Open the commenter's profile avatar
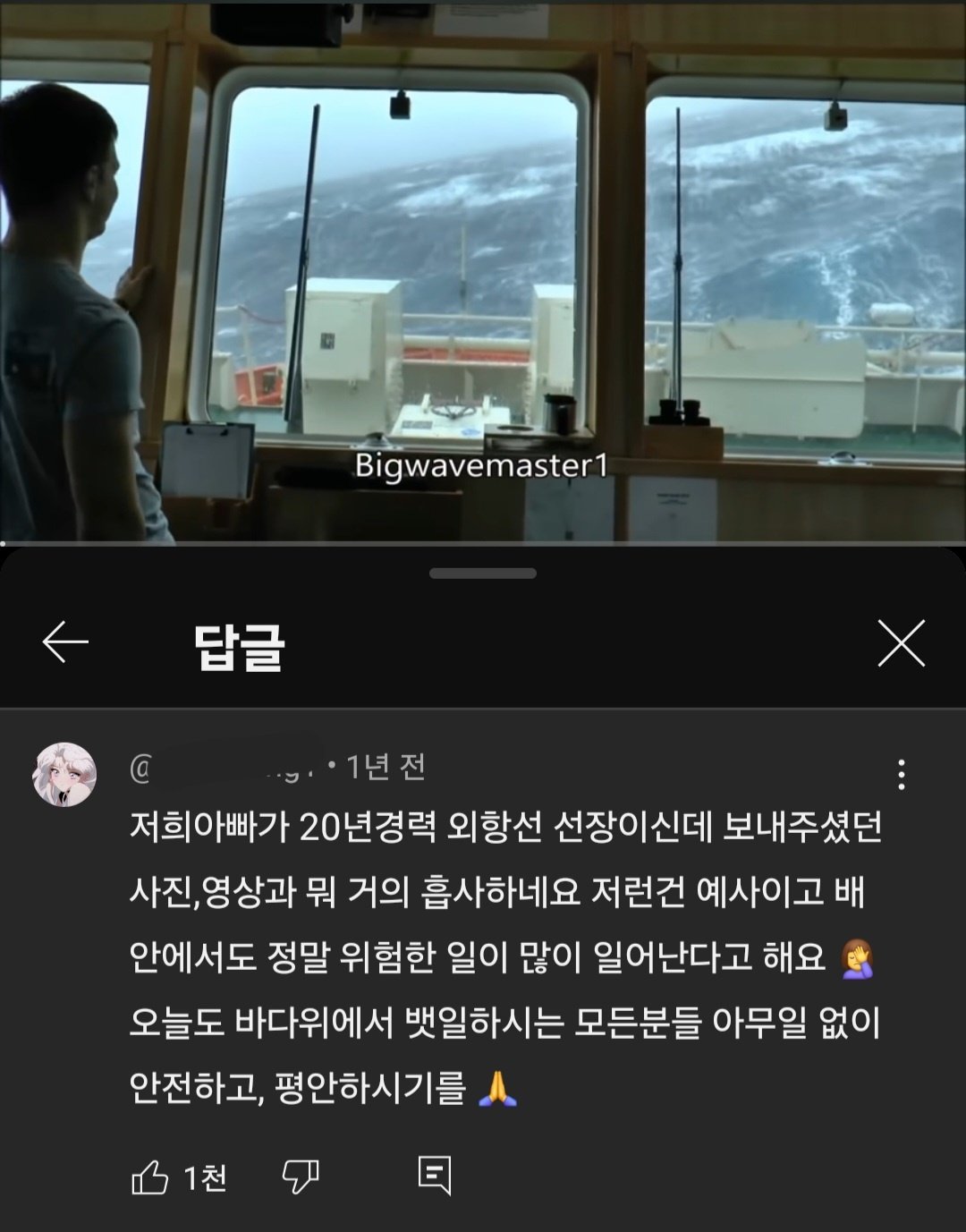This screenshot has width=966, height=1232. (64, 774)
